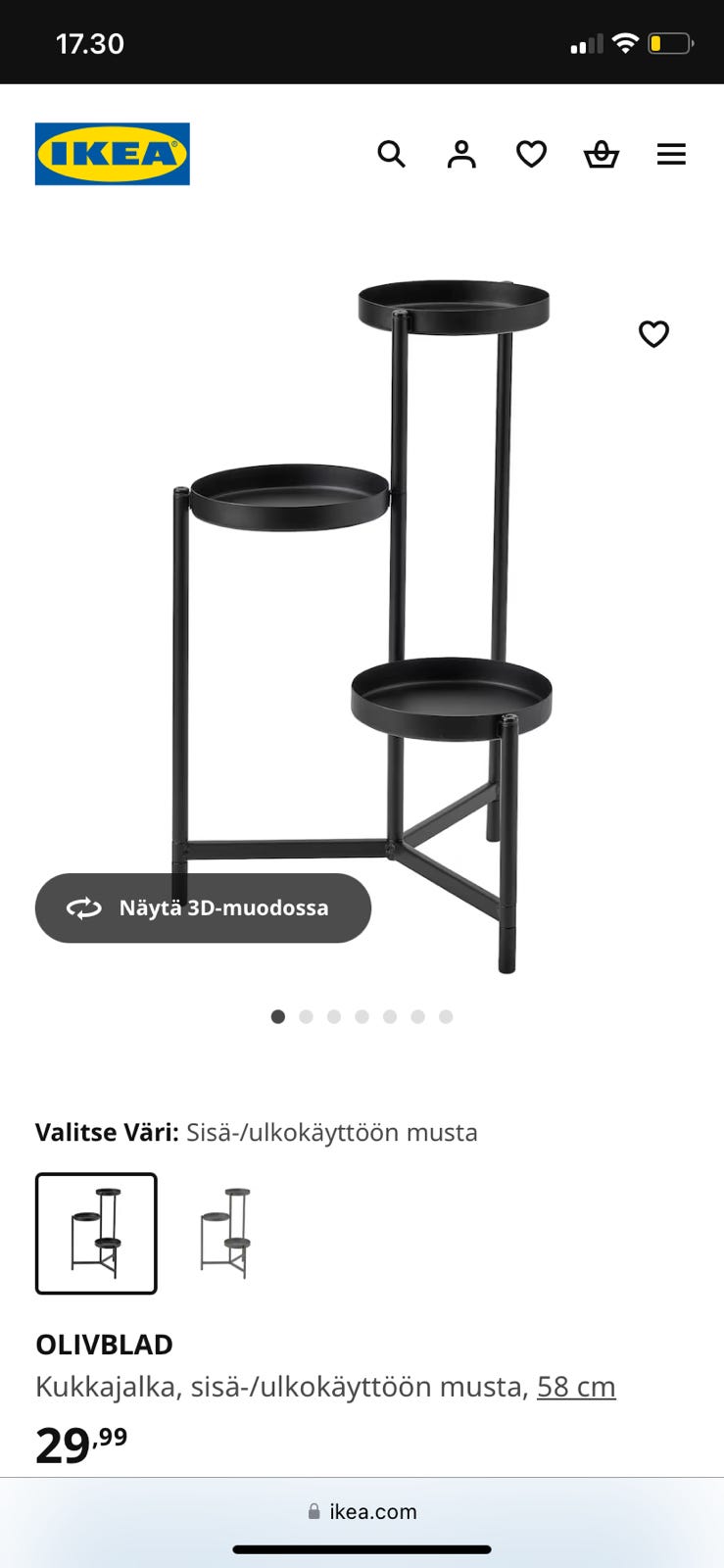Tap the lock icon next to ikea.com

tap(315, 1511)
